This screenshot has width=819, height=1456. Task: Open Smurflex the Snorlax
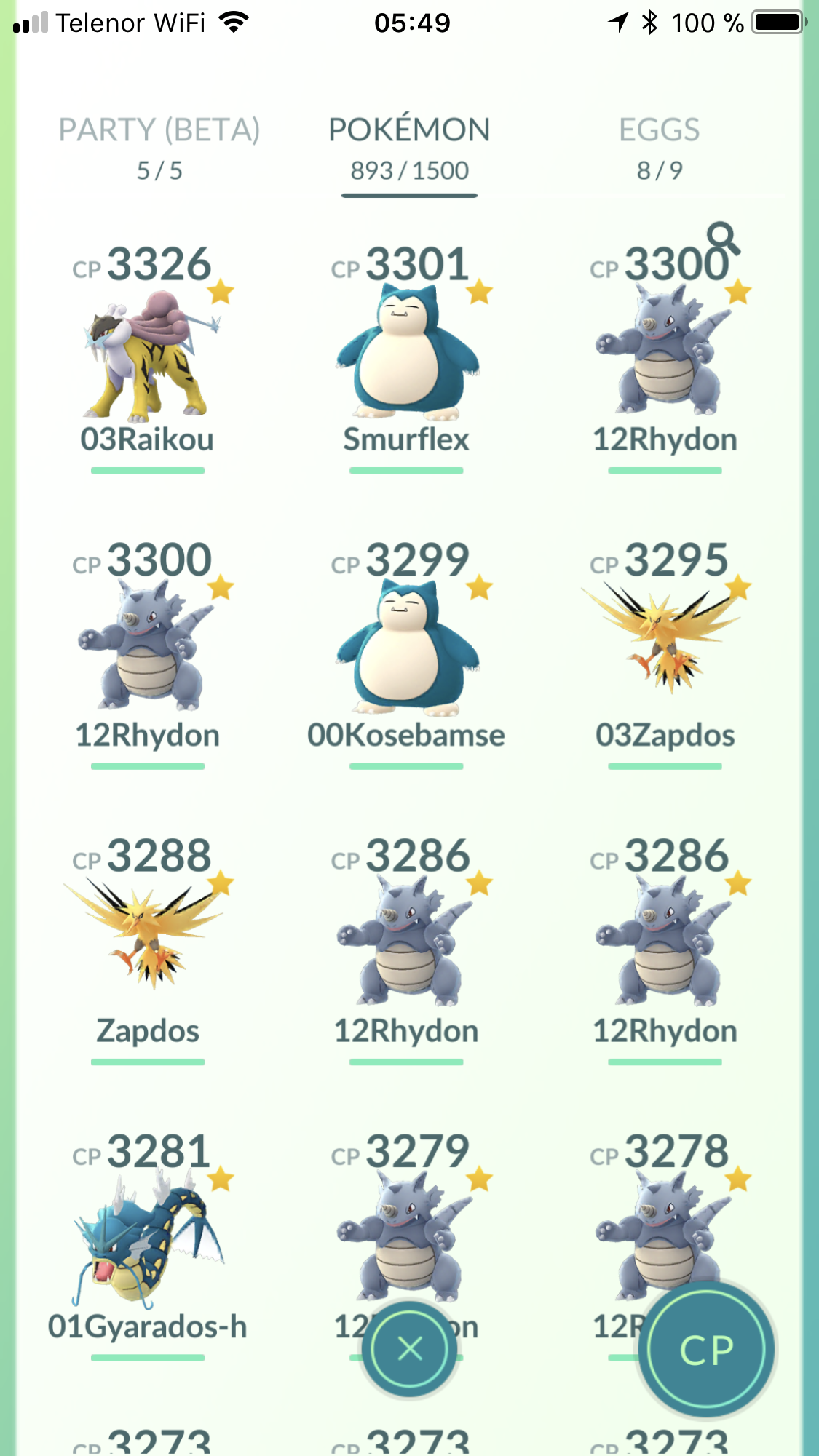click(406, 358)
